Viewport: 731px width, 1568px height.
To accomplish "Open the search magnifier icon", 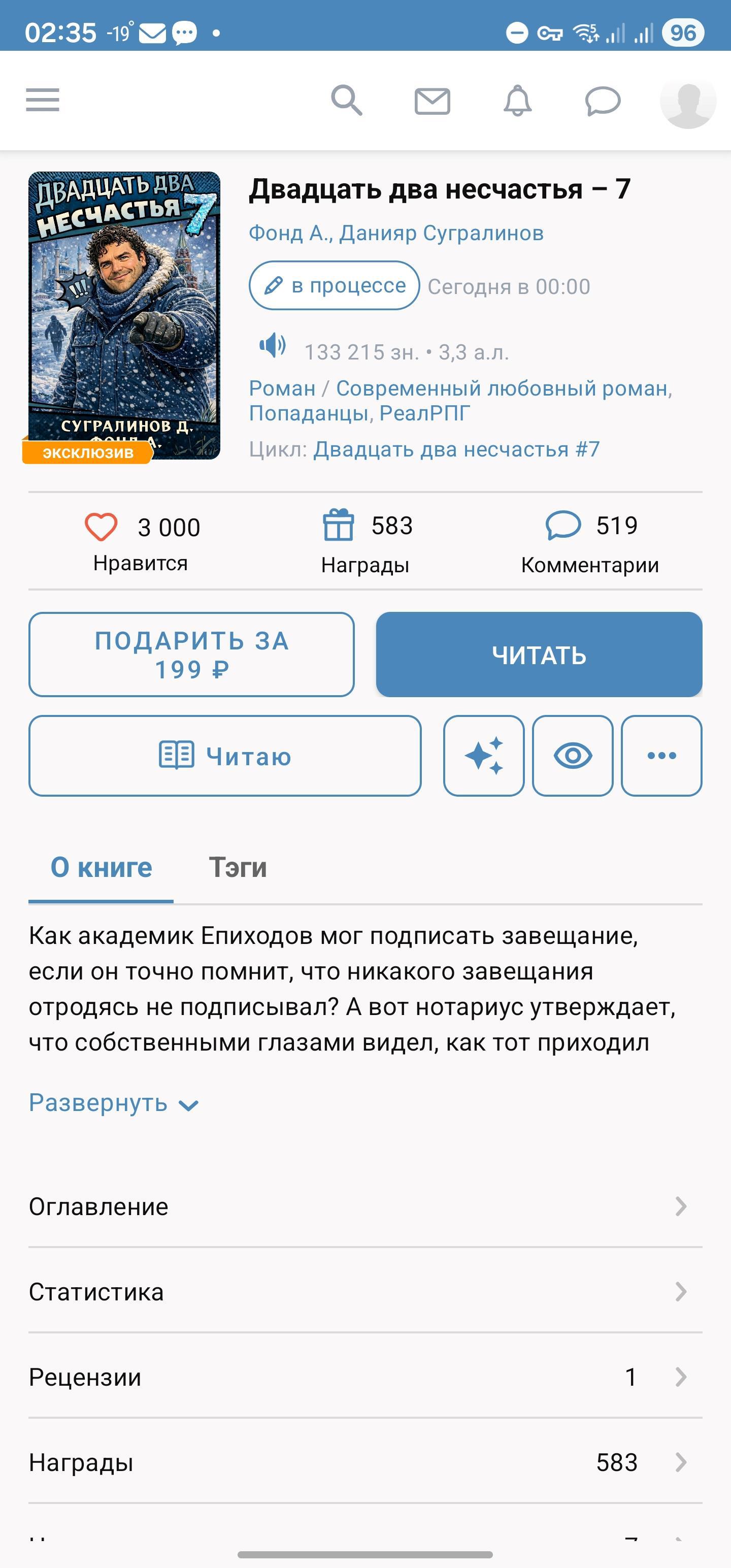I will 346,101.
